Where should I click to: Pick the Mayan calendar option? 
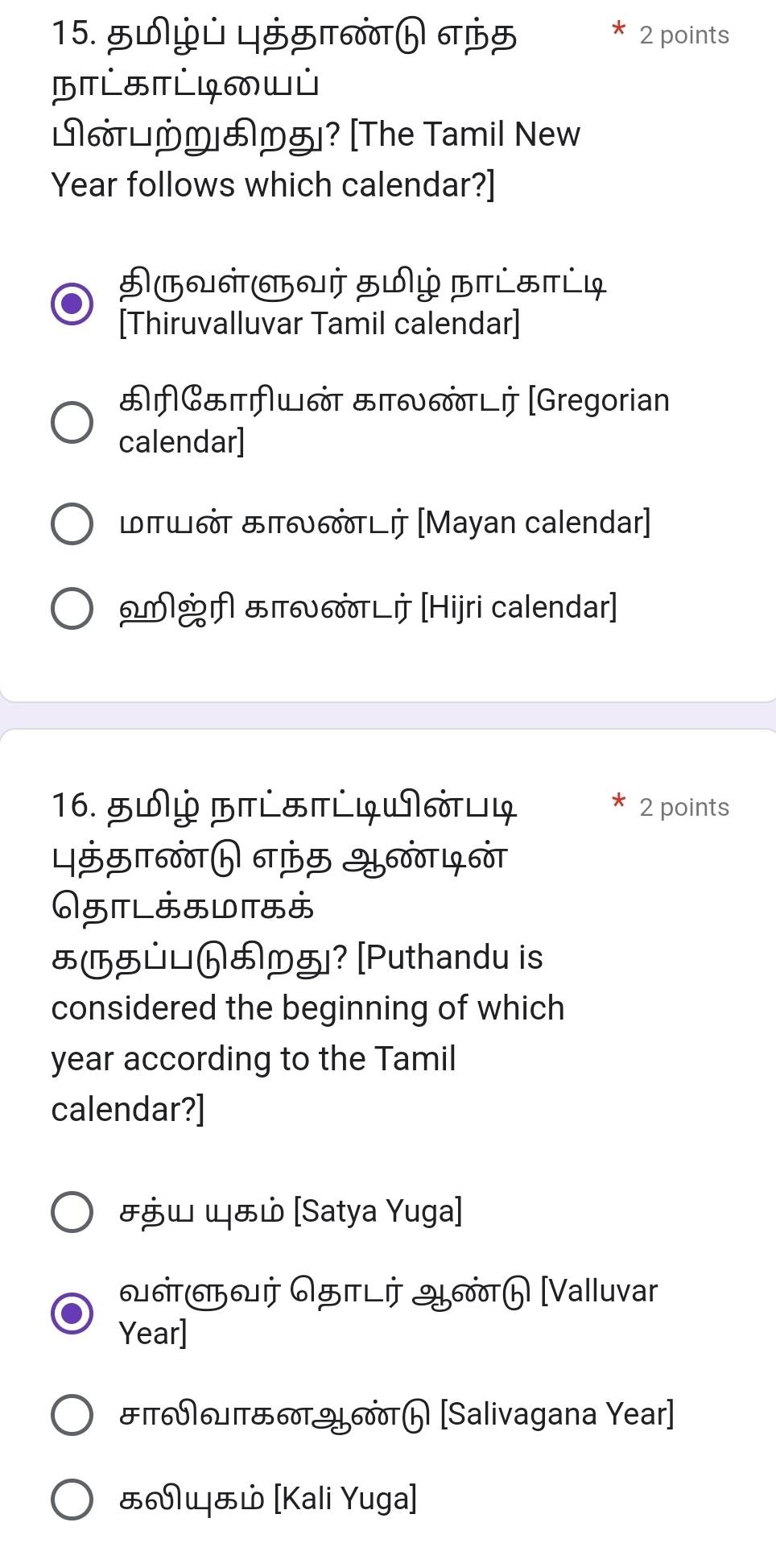[72, 523]
